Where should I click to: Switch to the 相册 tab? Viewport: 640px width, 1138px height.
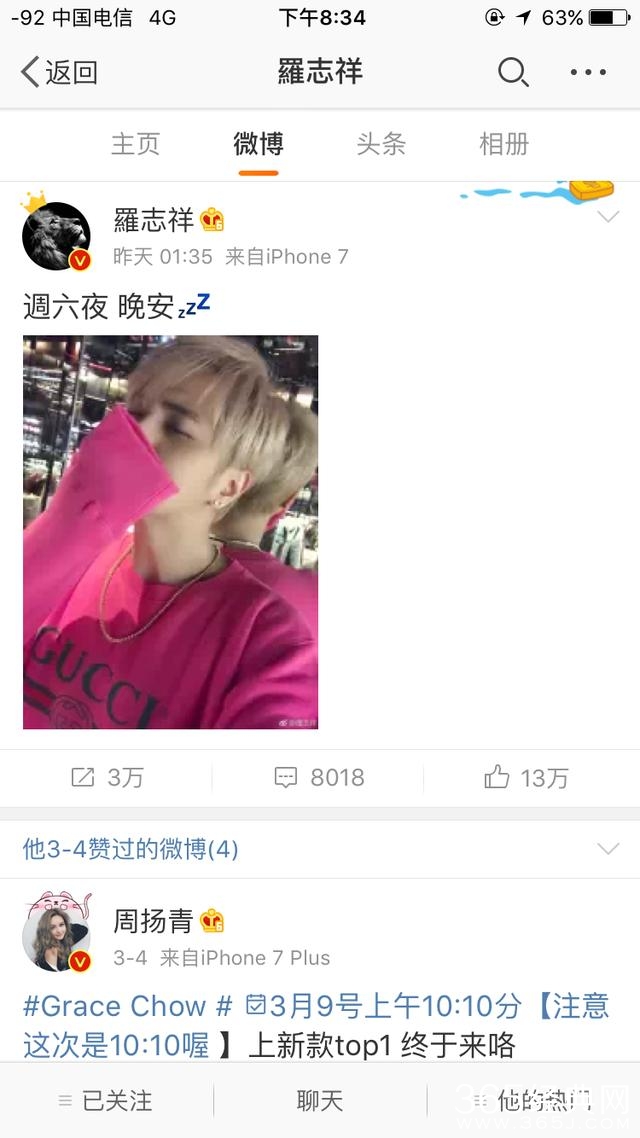coord(504,144)
